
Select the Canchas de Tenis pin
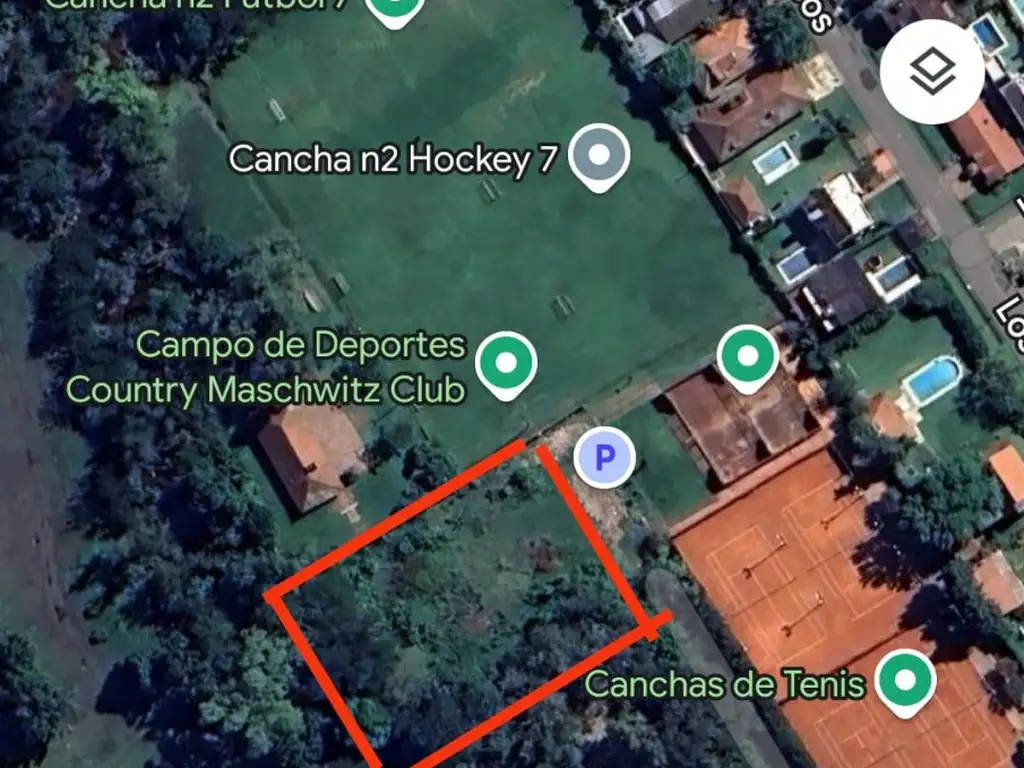tap(906, 682)
